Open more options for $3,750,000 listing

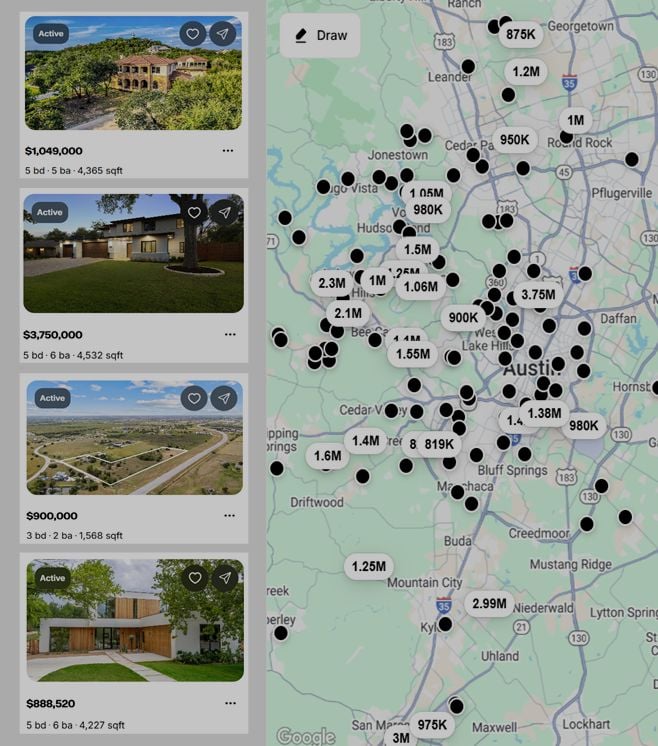(230, 335)
